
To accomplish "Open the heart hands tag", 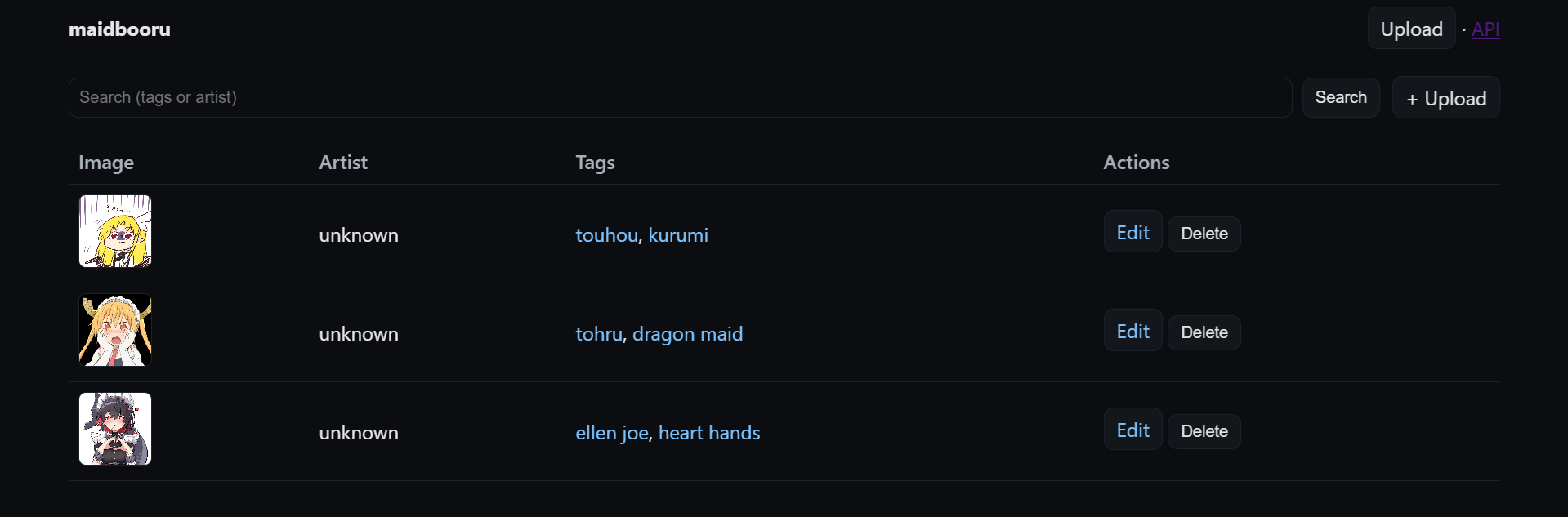I will pyautogui.click(x=709, y=433).
